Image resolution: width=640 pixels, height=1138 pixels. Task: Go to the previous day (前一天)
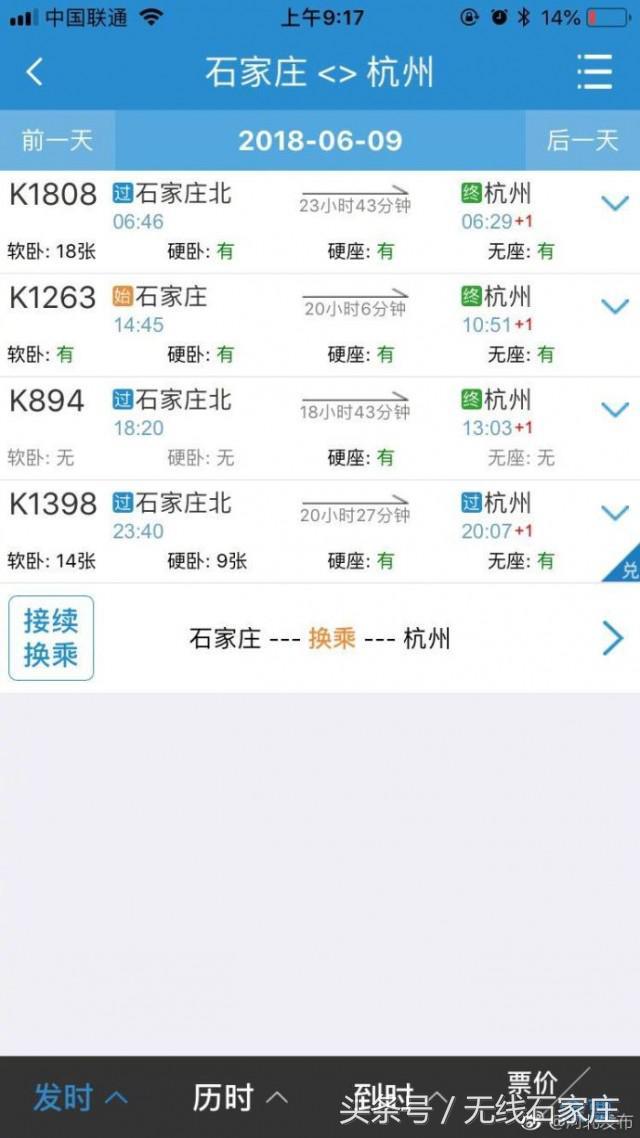pos(57,140)
